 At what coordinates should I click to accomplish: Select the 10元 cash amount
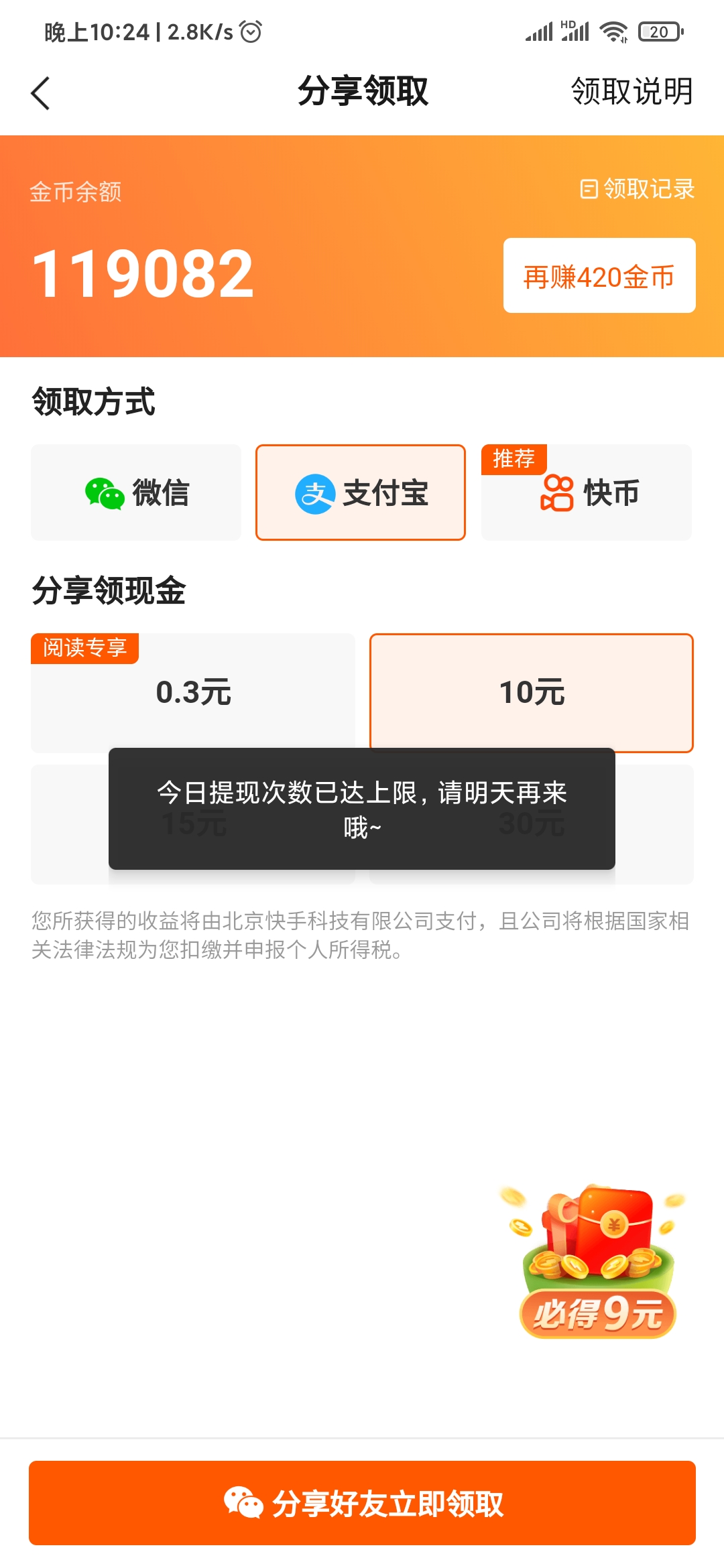pos(531,692)
